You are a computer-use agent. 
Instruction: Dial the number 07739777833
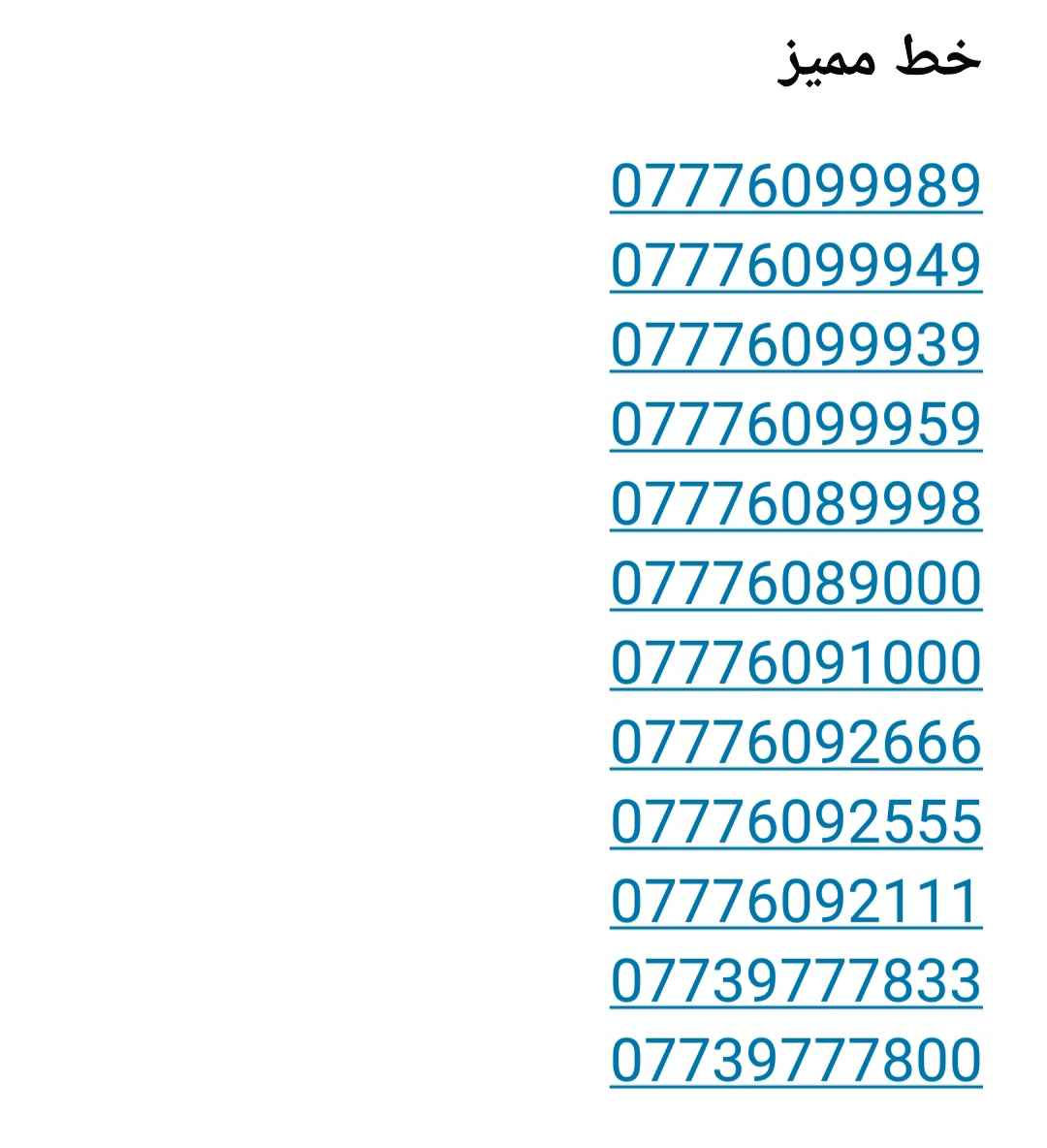tap(796, 981)
